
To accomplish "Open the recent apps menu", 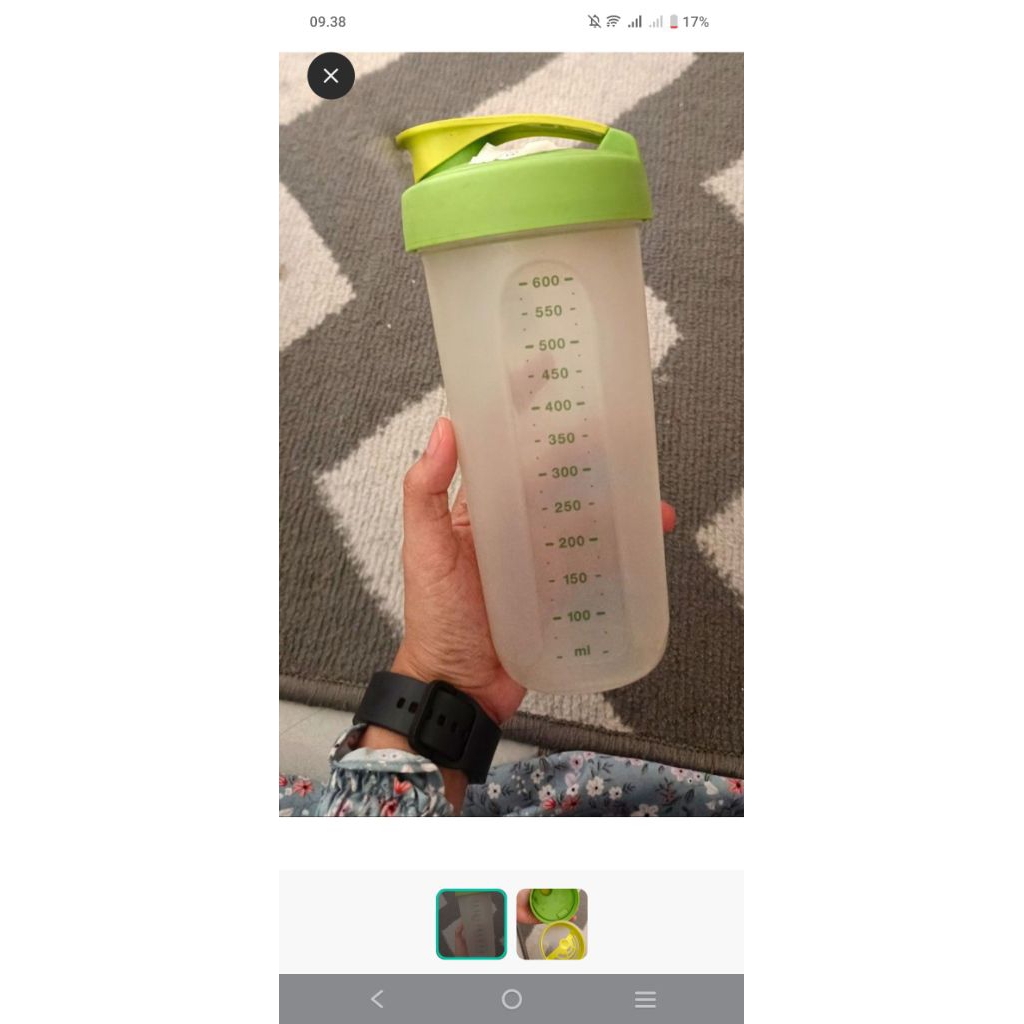I will (x=646, y=999).
